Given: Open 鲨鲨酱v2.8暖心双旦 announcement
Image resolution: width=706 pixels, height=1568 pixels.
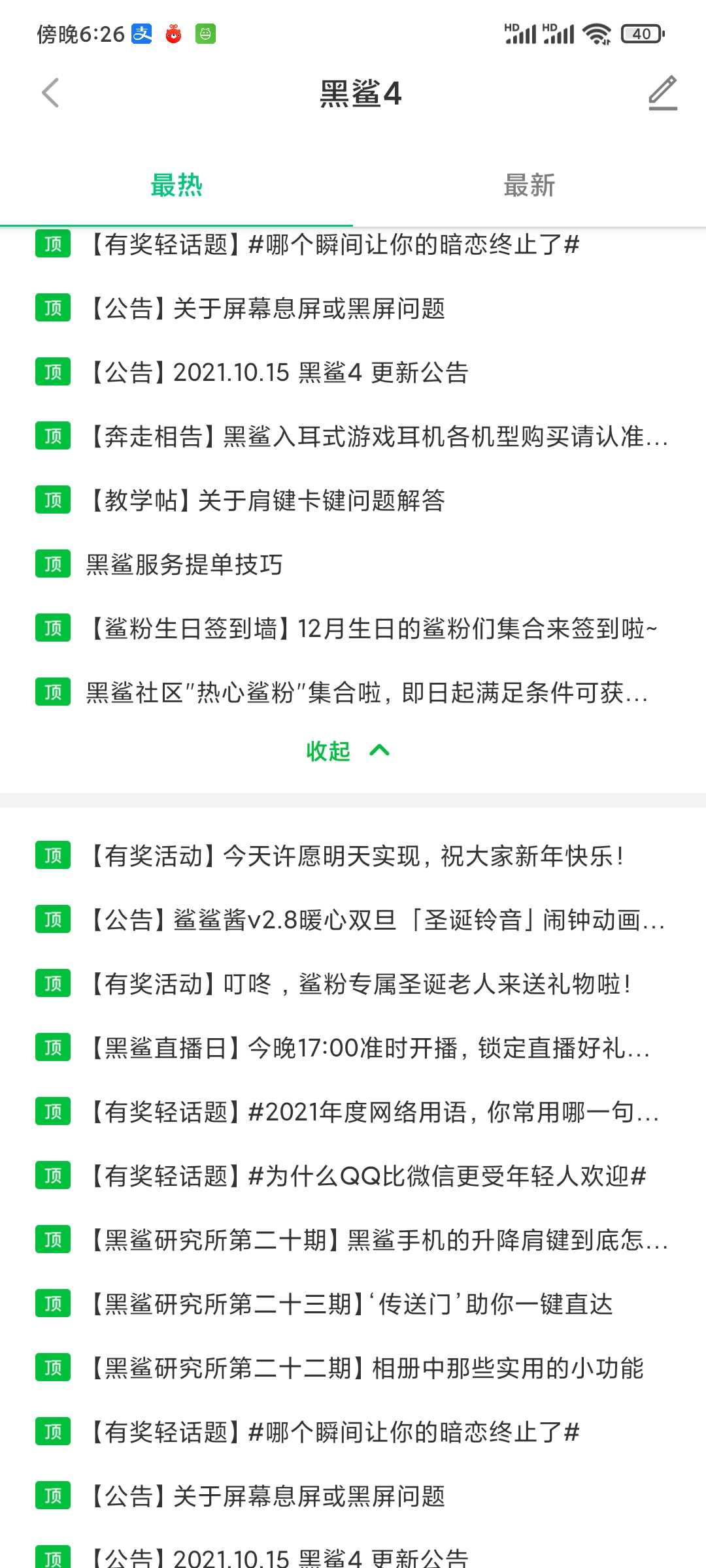Looking at the screenshot, I should coord(376,920).
